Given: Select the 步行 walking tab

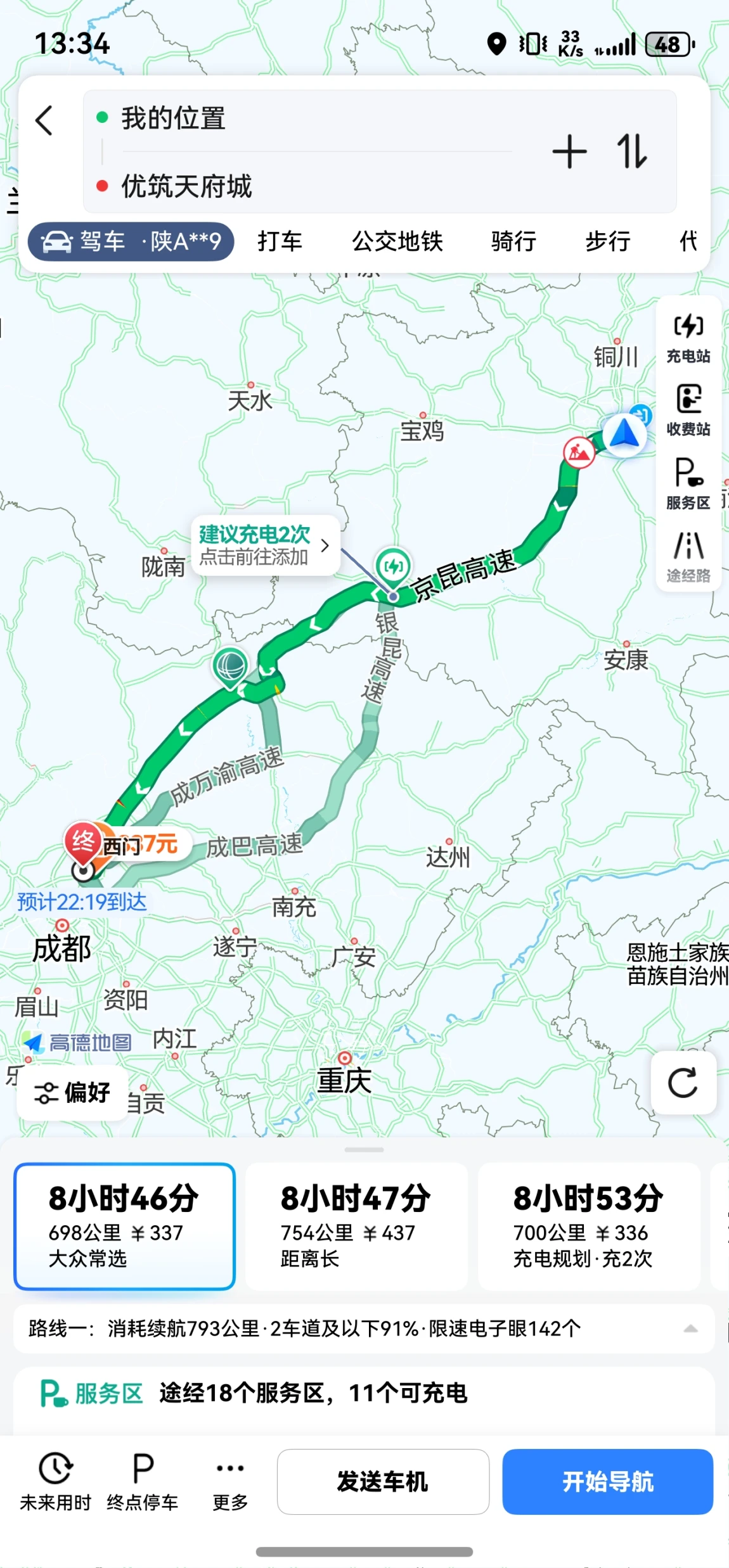Looking at the screenshot, I should (608, 241).
